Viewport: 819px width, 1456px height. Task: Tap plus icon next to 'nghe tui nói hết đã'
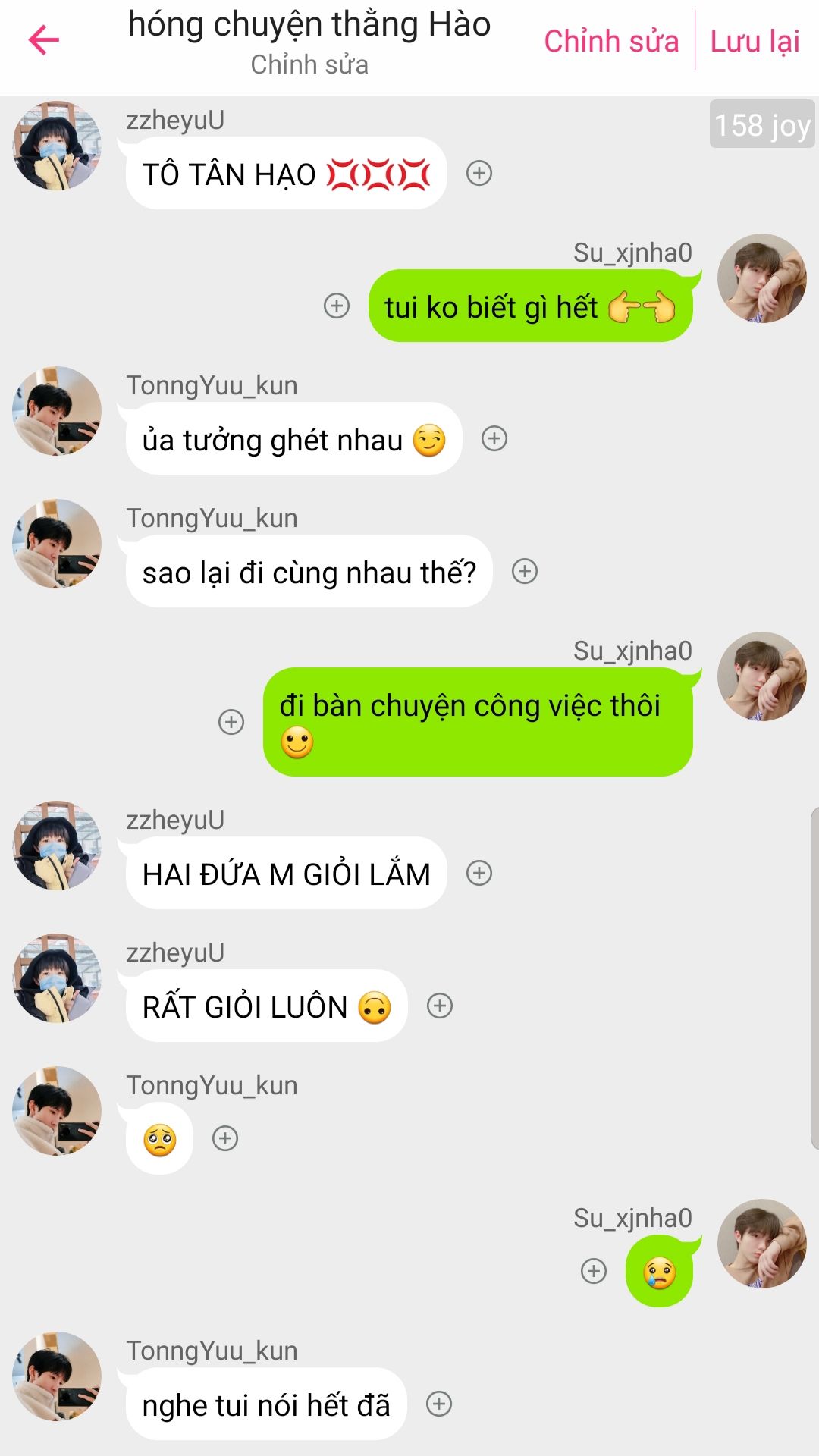[x=439, y=1404]
